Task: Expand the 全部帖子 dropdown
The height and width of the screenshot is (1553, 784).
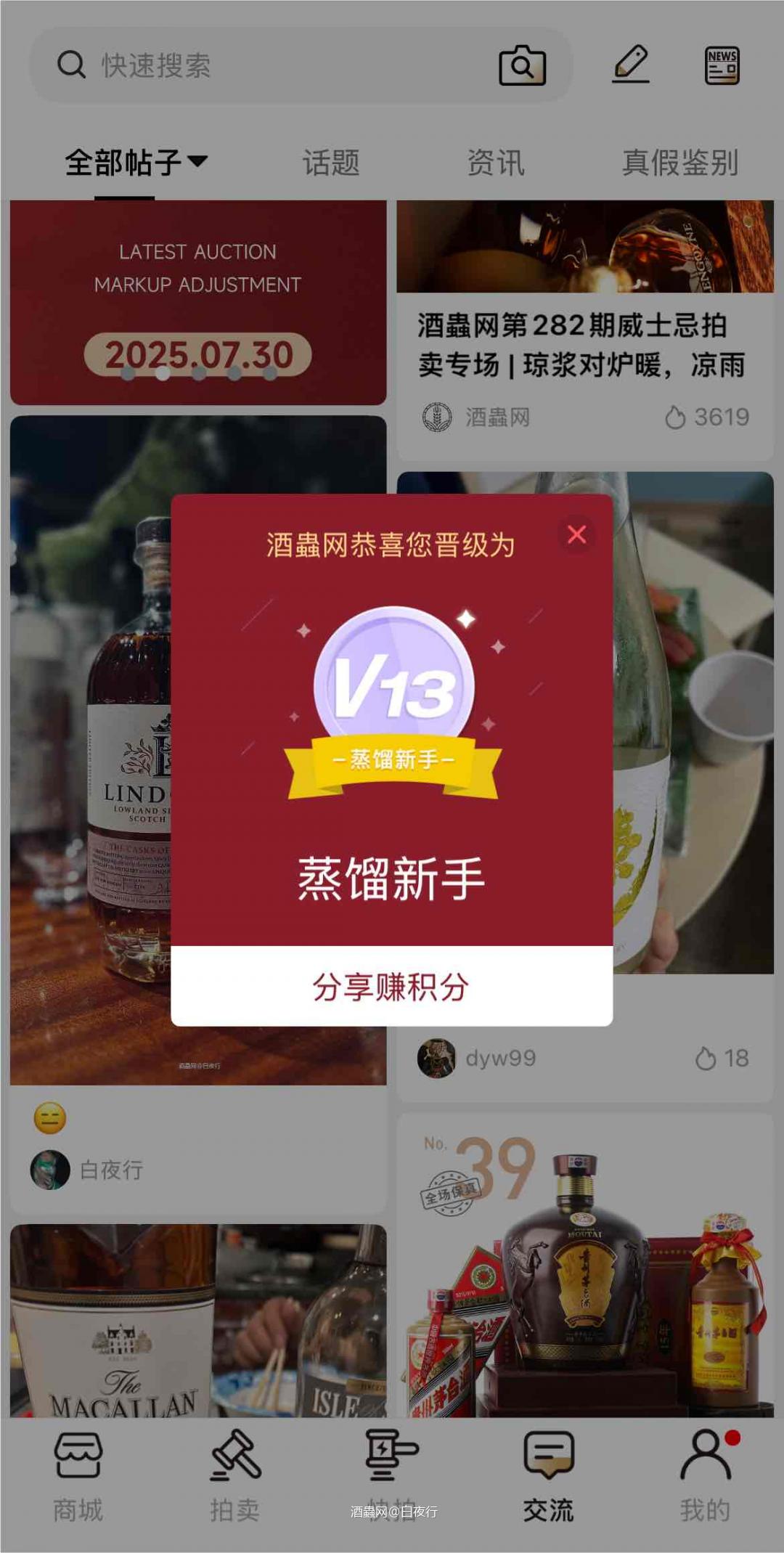Action: (x=136, y=162)
